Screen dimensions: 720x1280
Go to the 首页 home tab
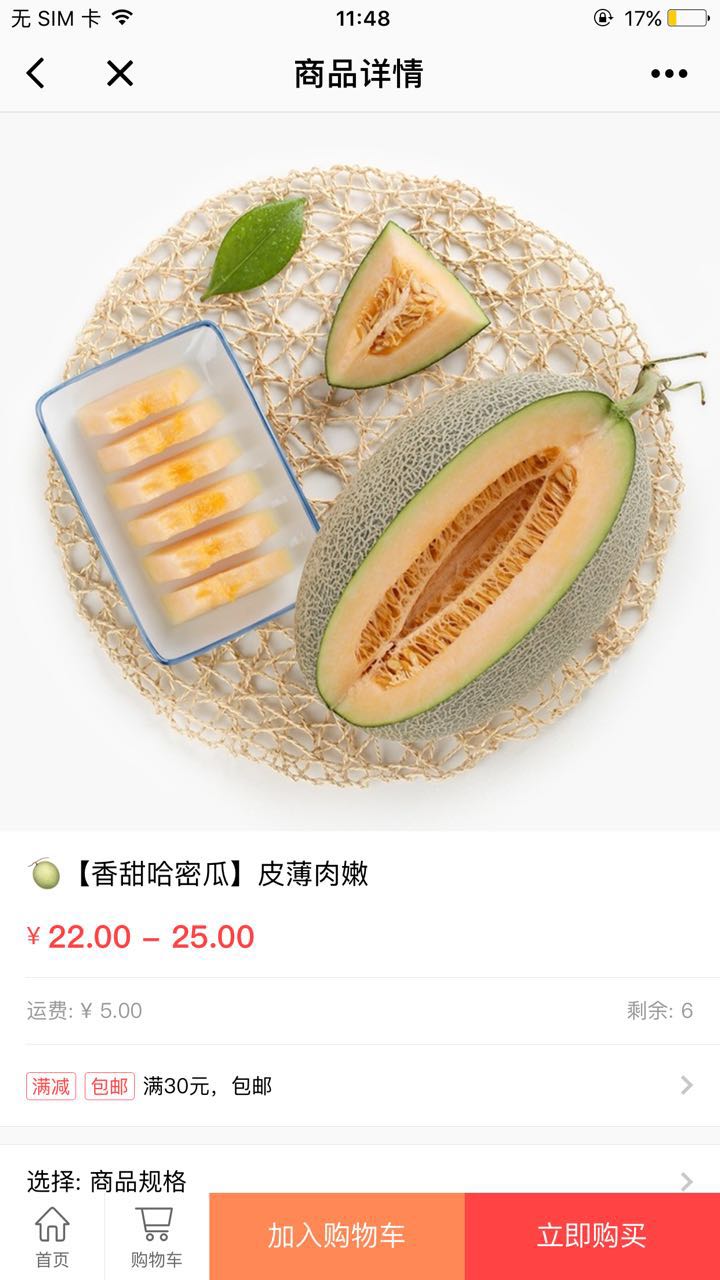tap(52, 1237)
